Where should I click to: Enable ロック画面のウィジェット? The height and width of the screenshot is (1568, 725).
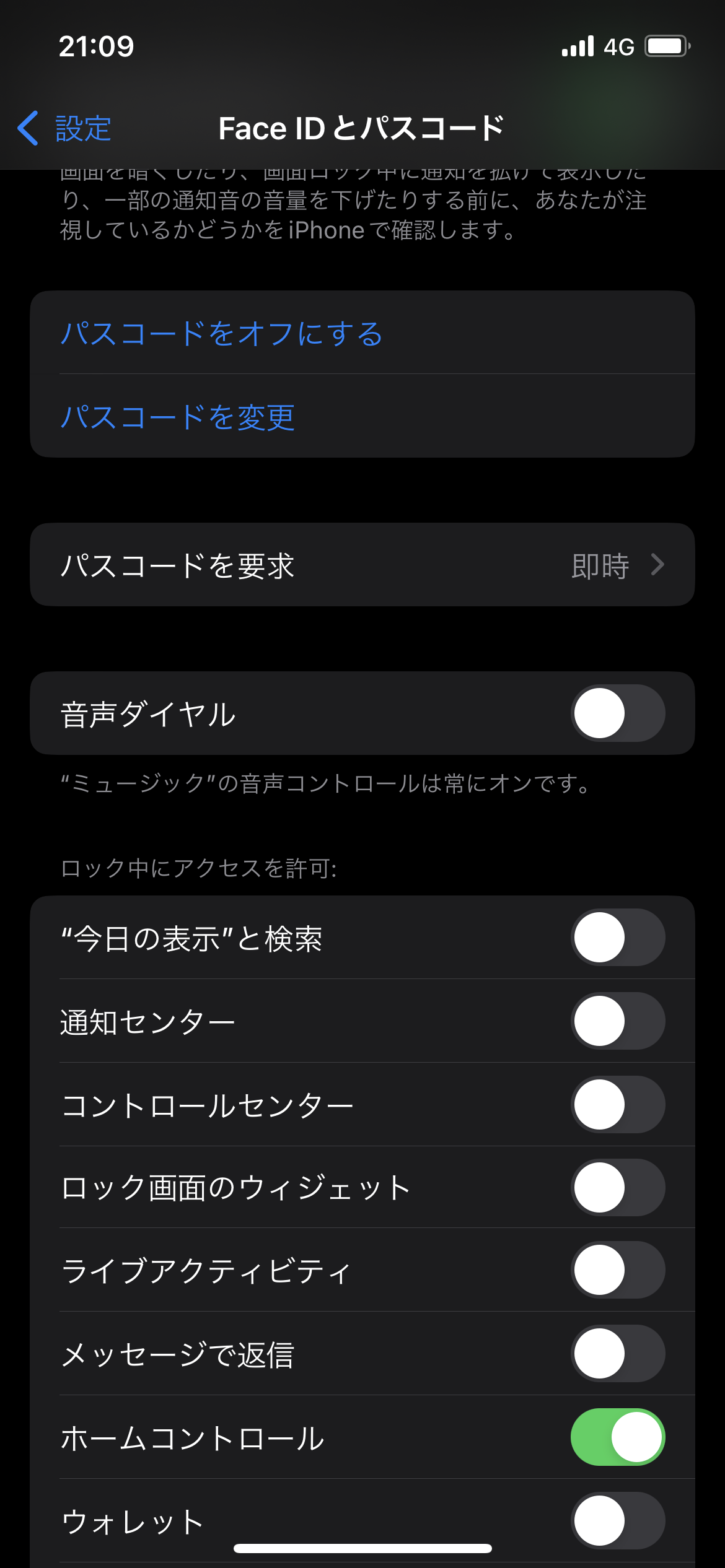617,1188
